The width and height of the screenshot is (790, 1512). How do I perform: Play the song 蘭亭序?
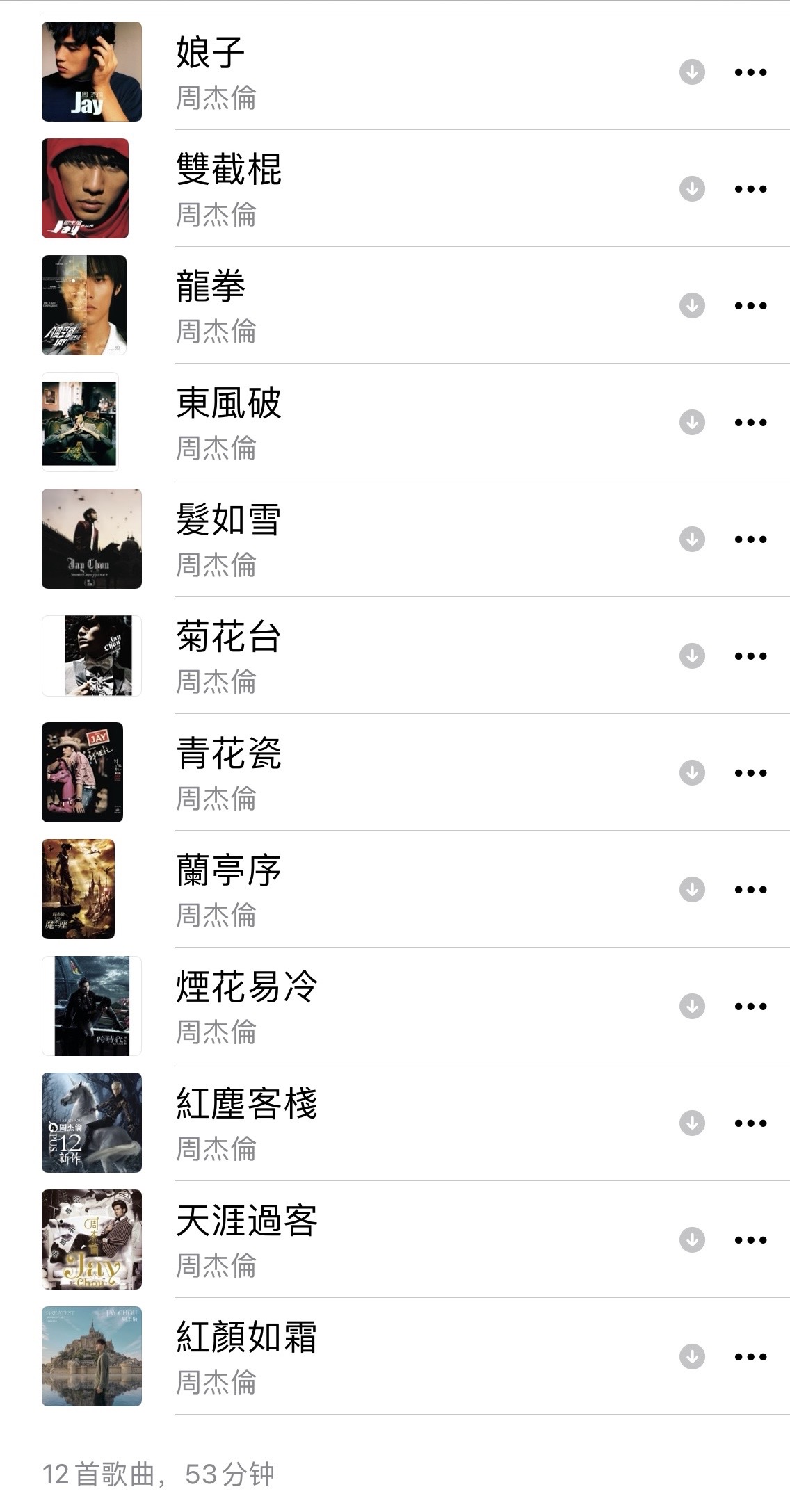tap(229, 871)
